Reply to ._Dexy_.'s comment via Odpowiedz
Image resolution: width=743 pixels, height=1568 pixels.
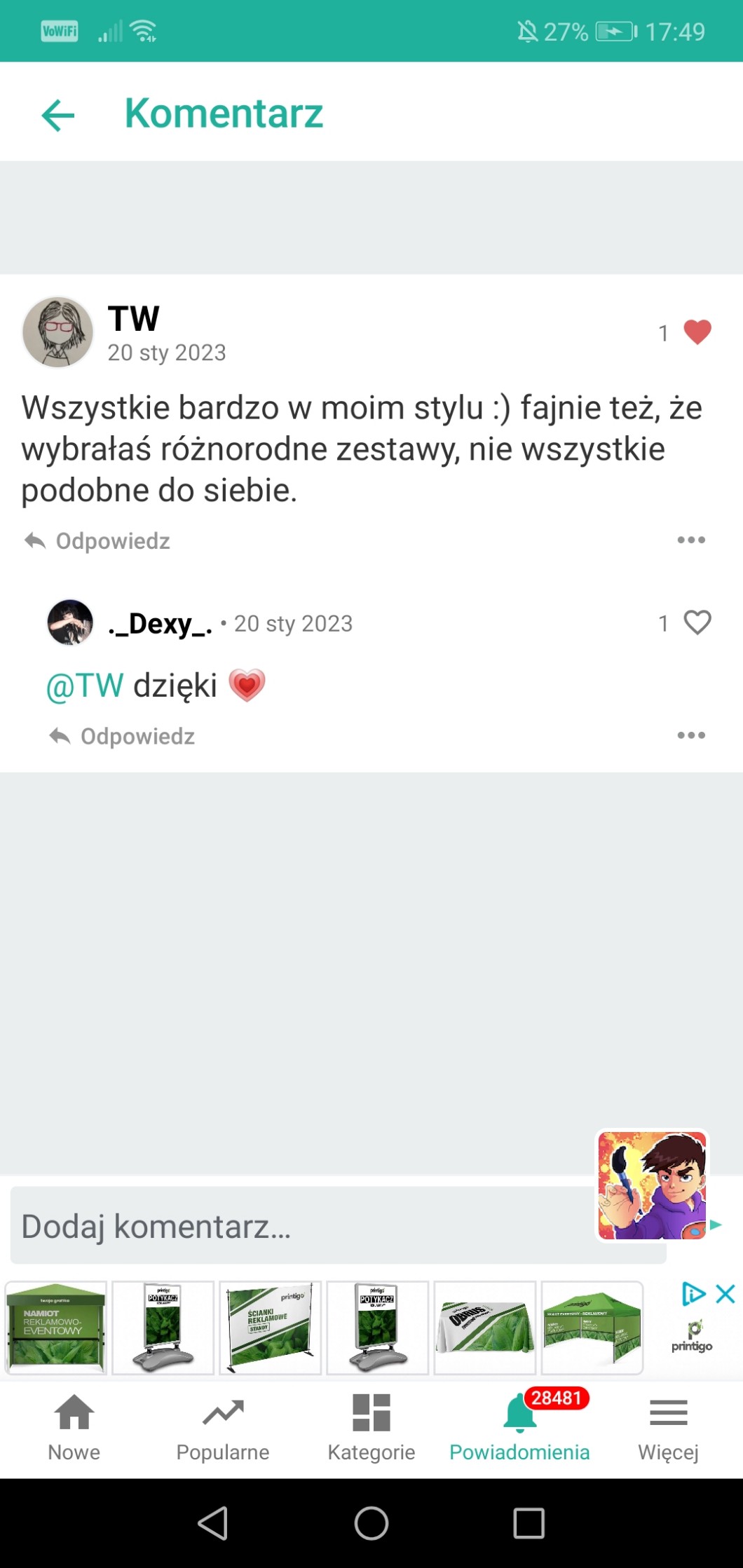pos(123,737)
